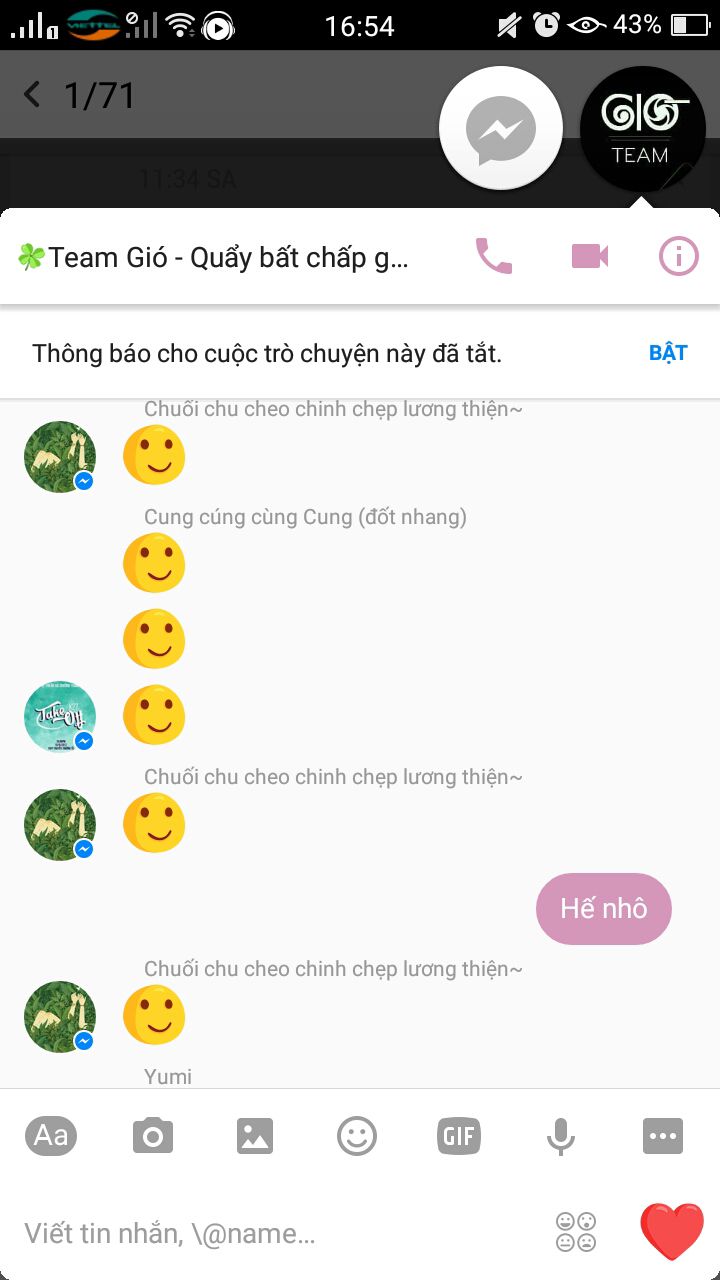This screenshot has height=1280, width=720.
Task: Open the camera to take a photo
Action: (x=153, y=1136)
